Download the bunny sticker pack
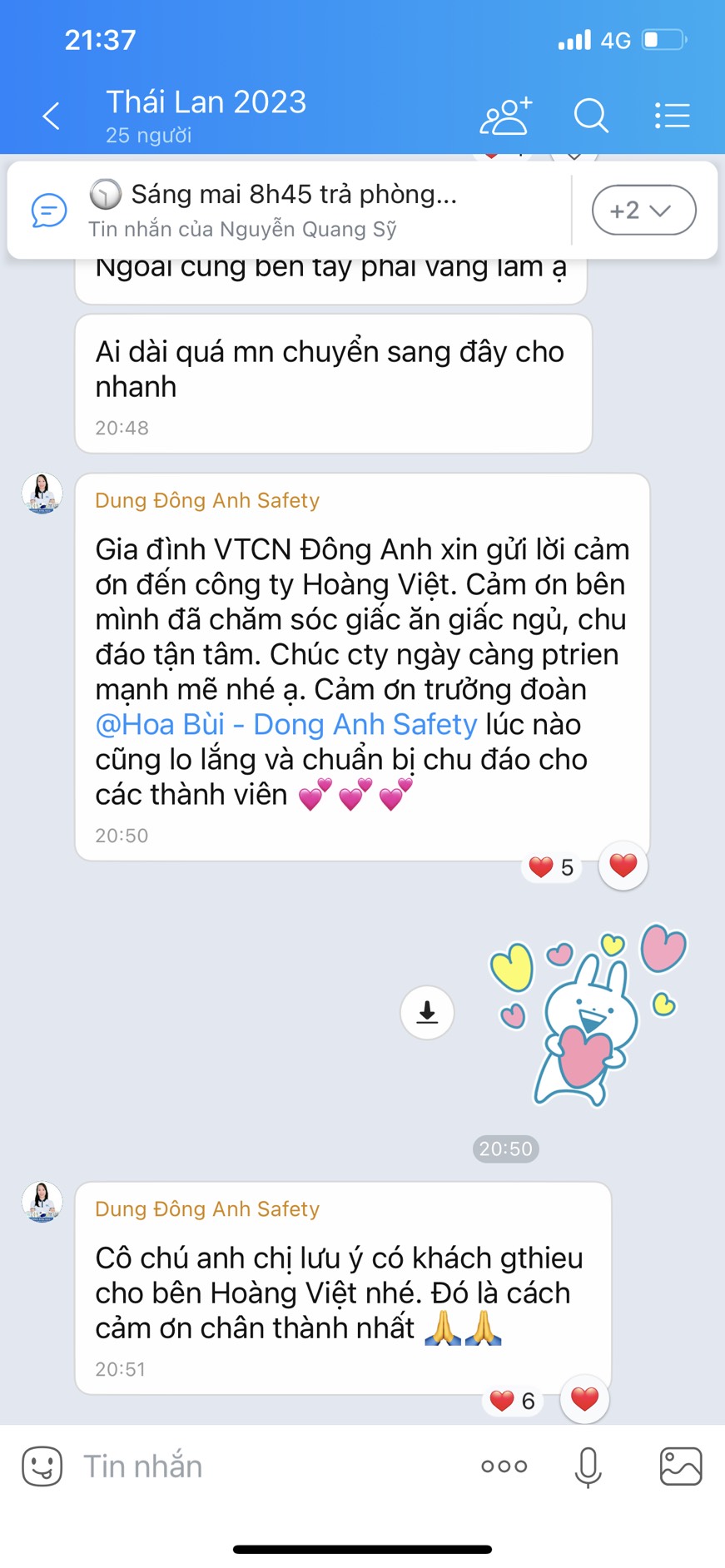The image size is (725, 1568). point(427,1012)
